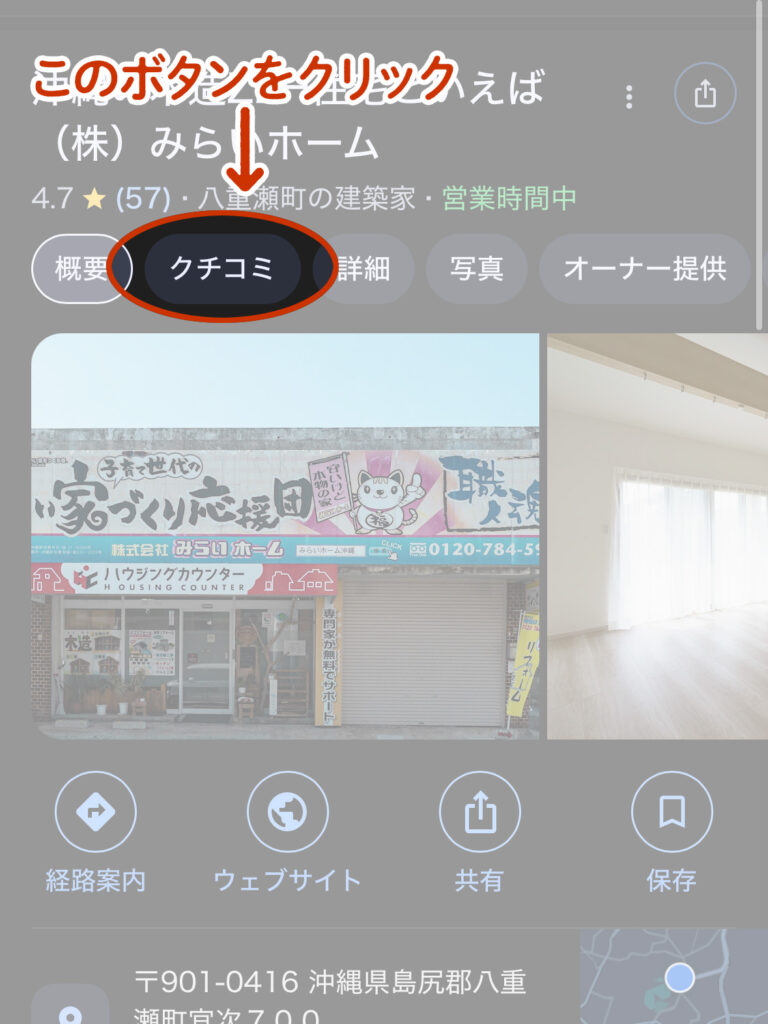
Task: Open the クチコミ reviews tab
Action: [x=222, y=269]
